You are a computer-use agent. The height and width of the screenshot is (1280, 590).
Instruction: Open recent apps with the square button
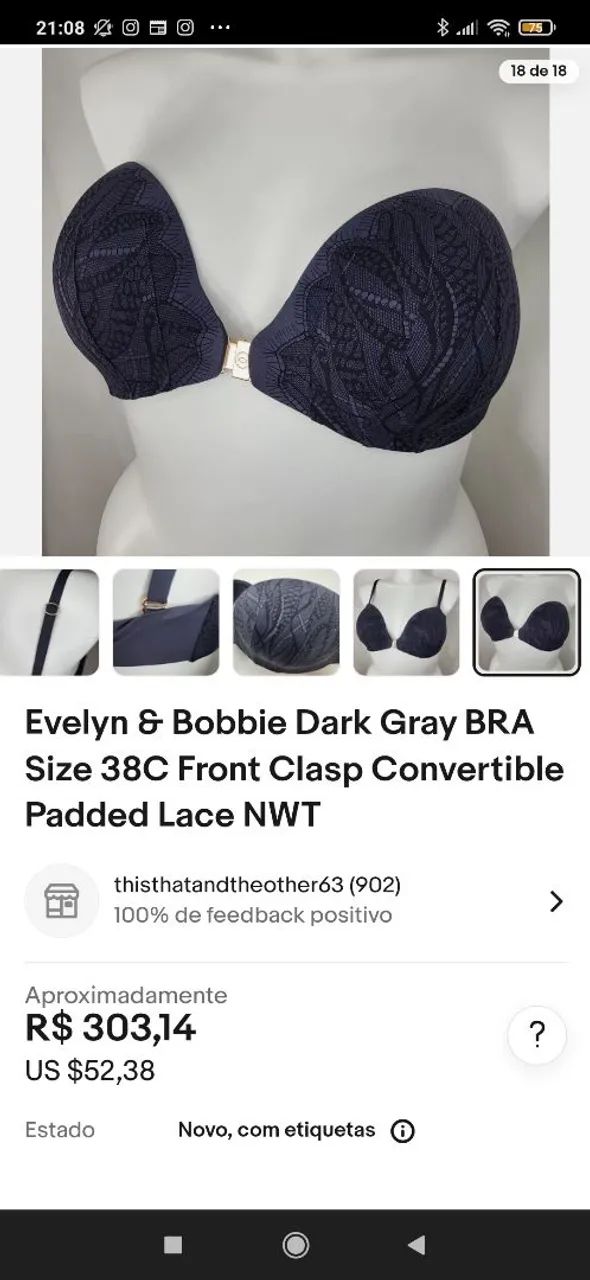(x=173, y=1244)
